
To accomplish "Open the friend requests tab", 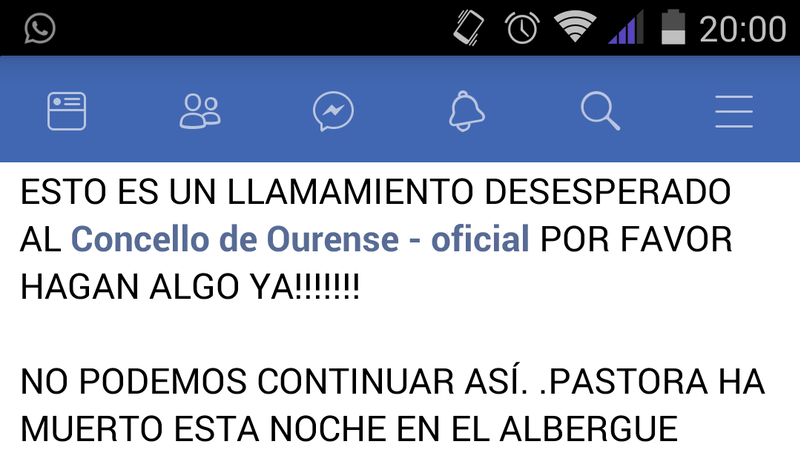I will [x=200, y=110].
